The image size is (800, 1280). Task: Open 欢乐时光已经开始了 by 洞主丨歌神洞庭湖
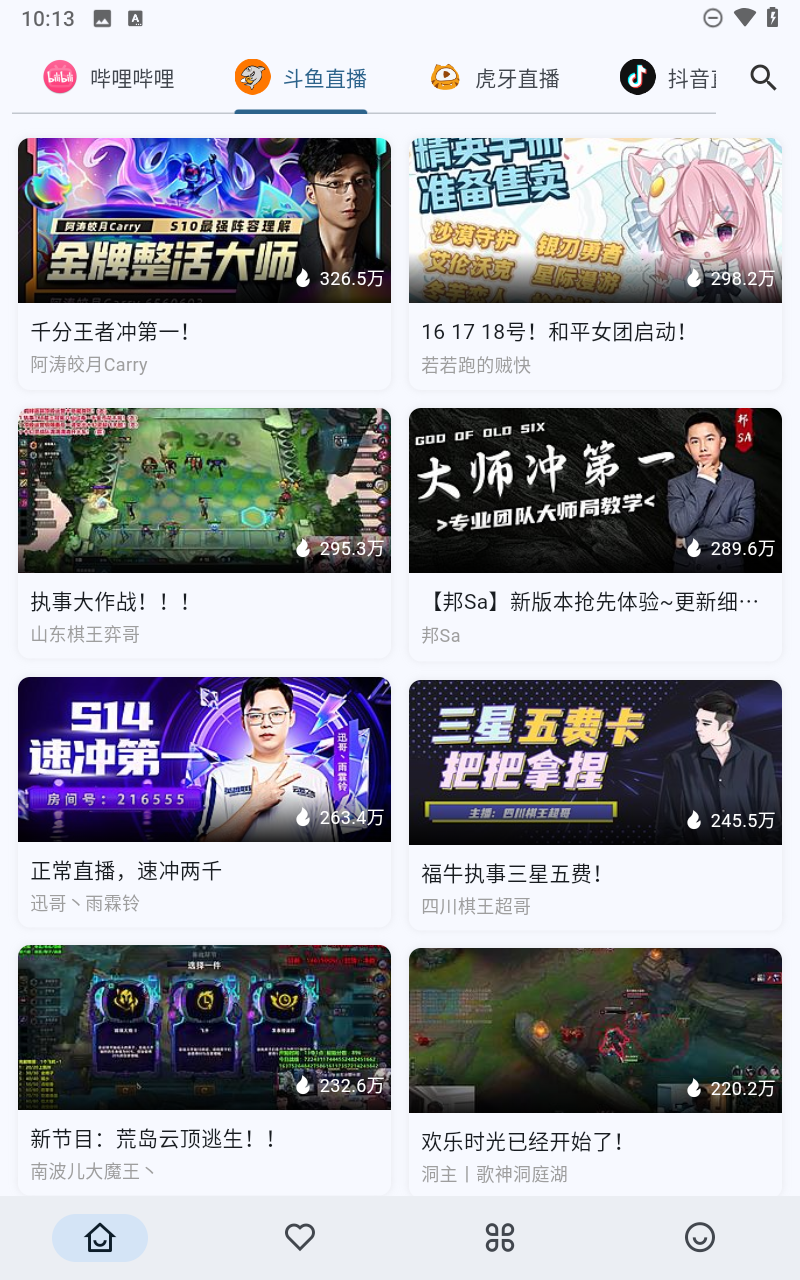[595, 1072]
